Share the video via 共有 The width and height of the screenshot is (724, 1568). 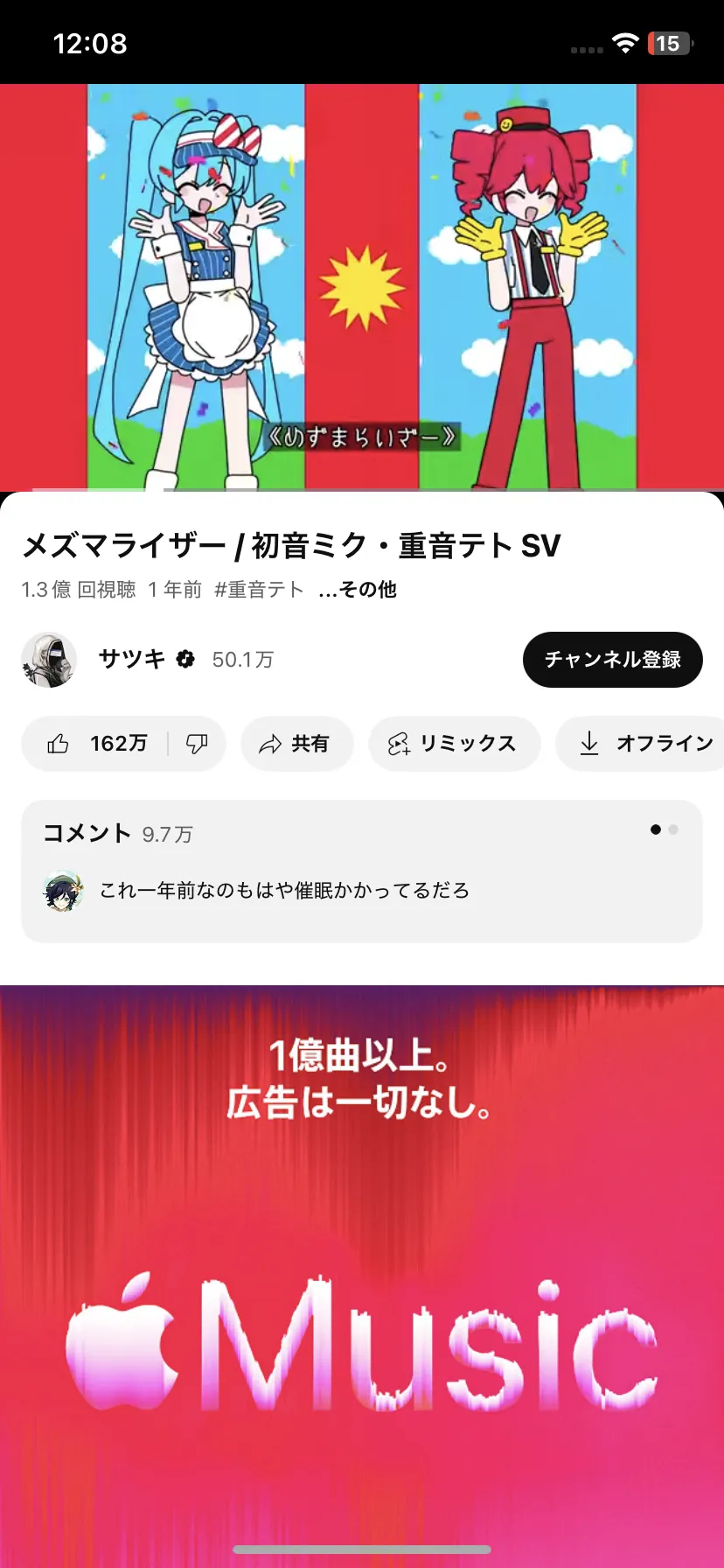296,744
